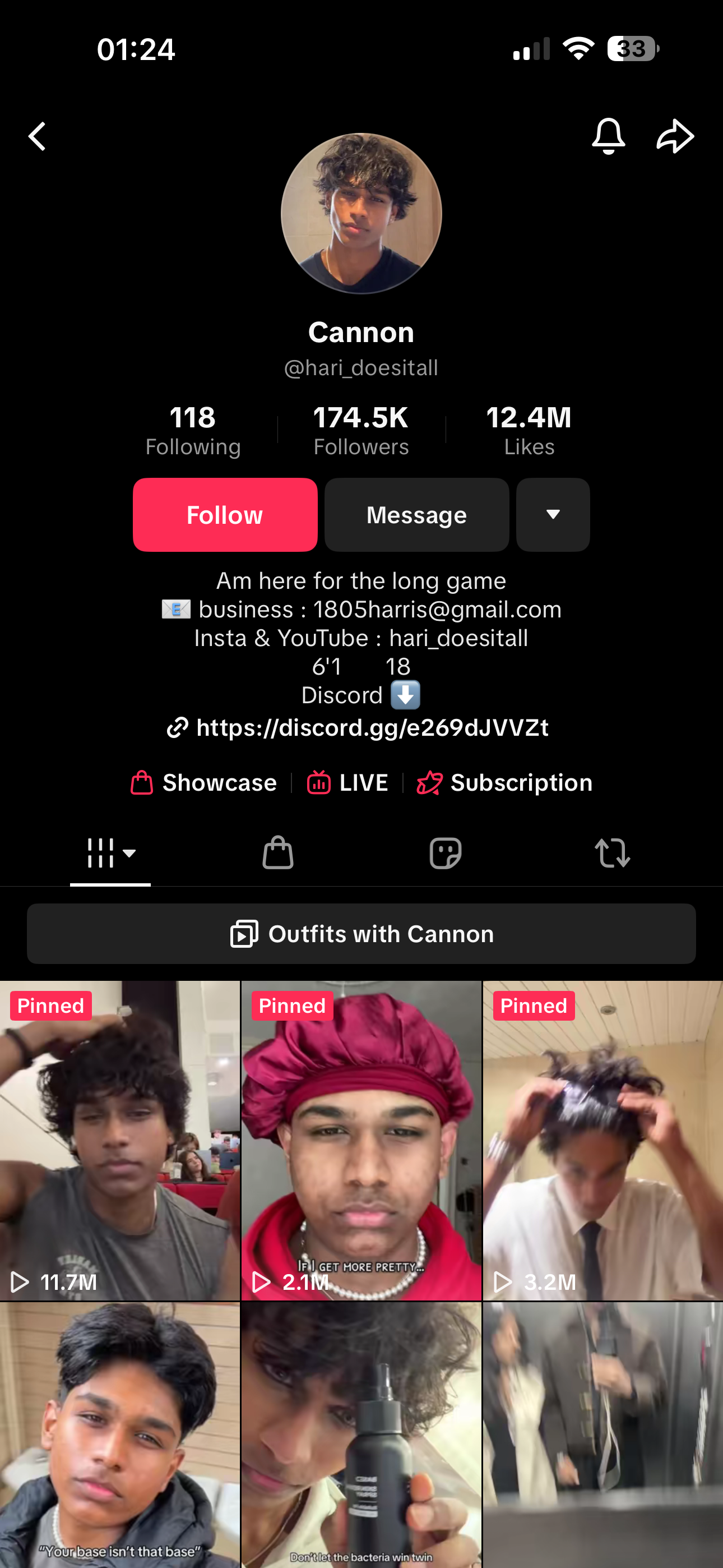Open the Outfits with Cannon playlist
Screen dimensions: 723x1568
point(361,934)
